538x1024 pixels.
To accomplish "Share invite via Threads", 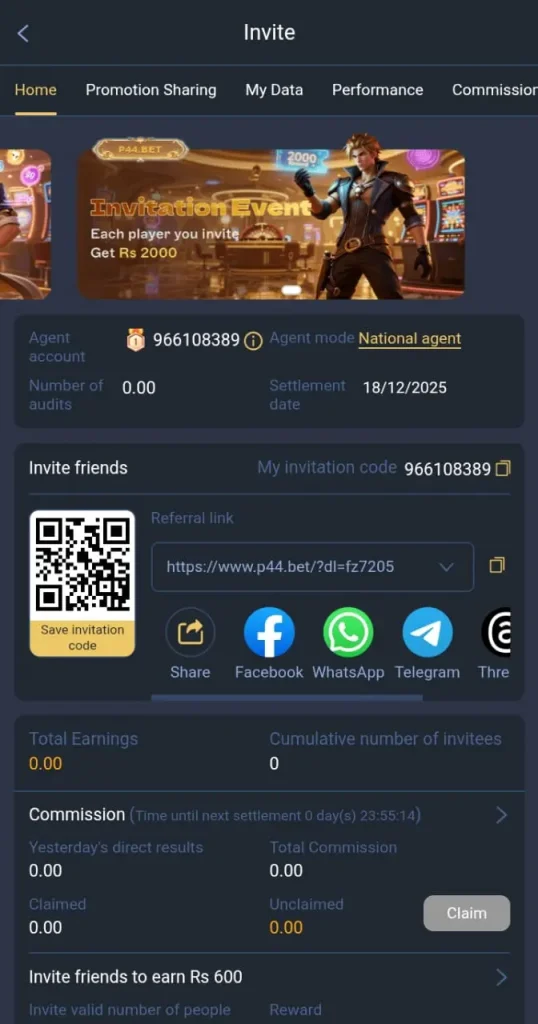I will click(495, 643).
